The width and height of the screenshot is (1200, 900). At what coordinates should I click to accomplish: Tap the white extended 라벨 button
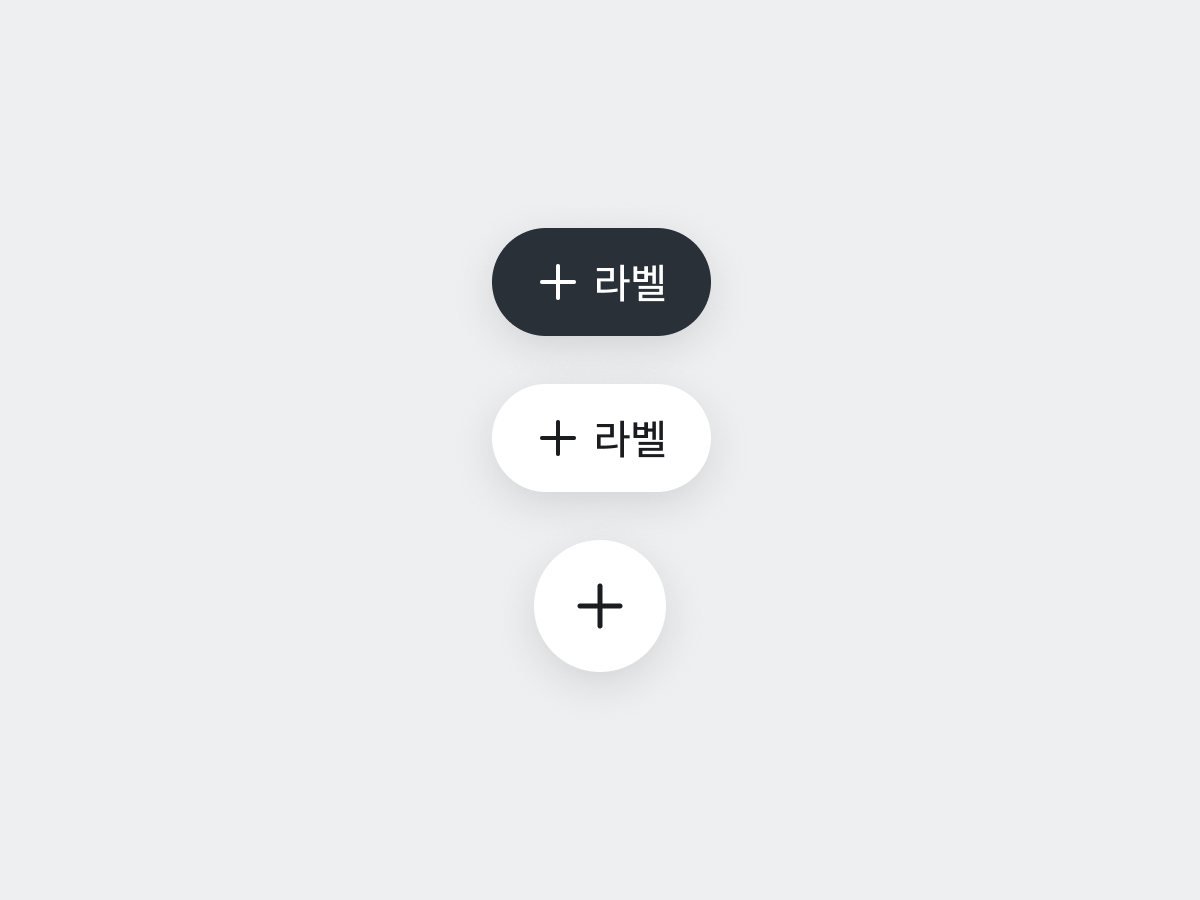(x=601, y=438)
